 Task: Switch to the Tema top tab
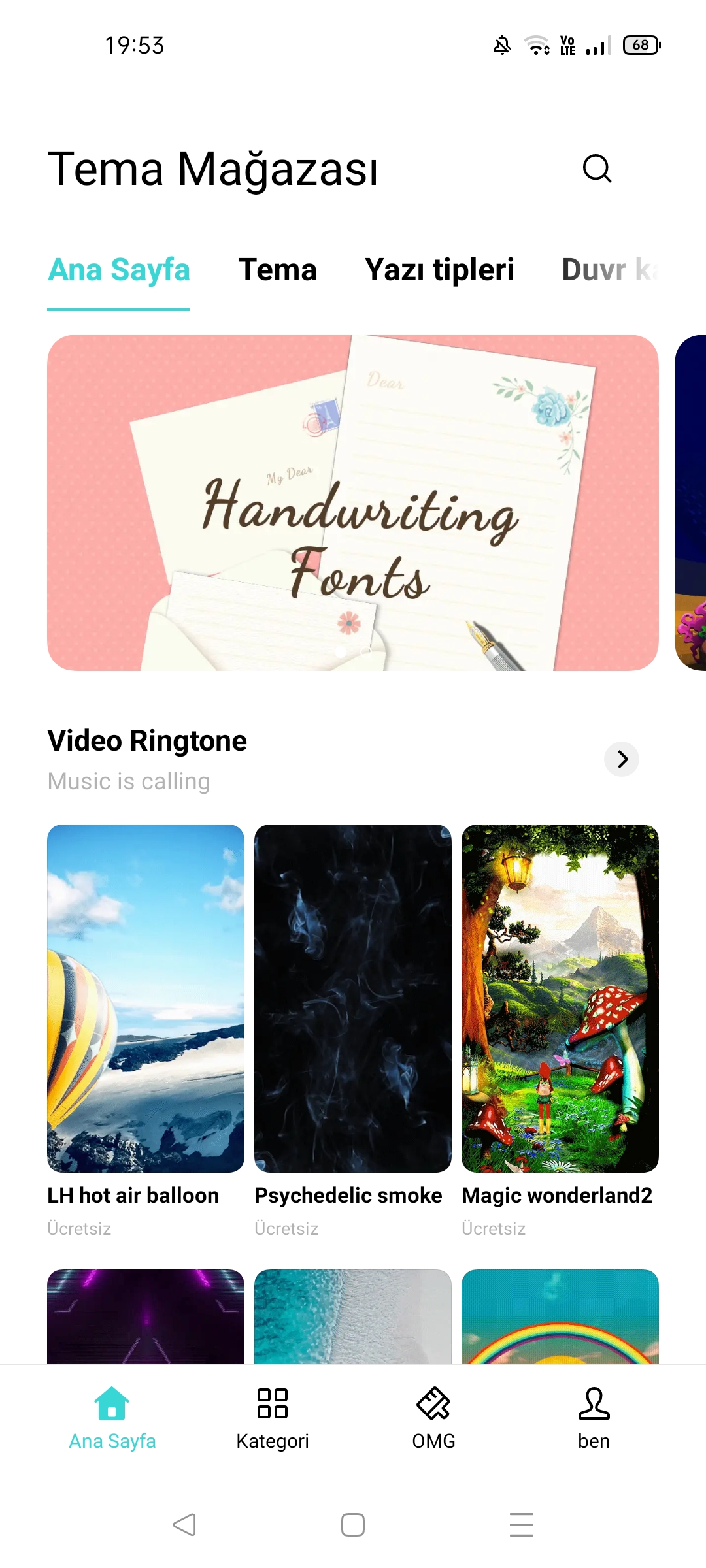click(277, 270)
